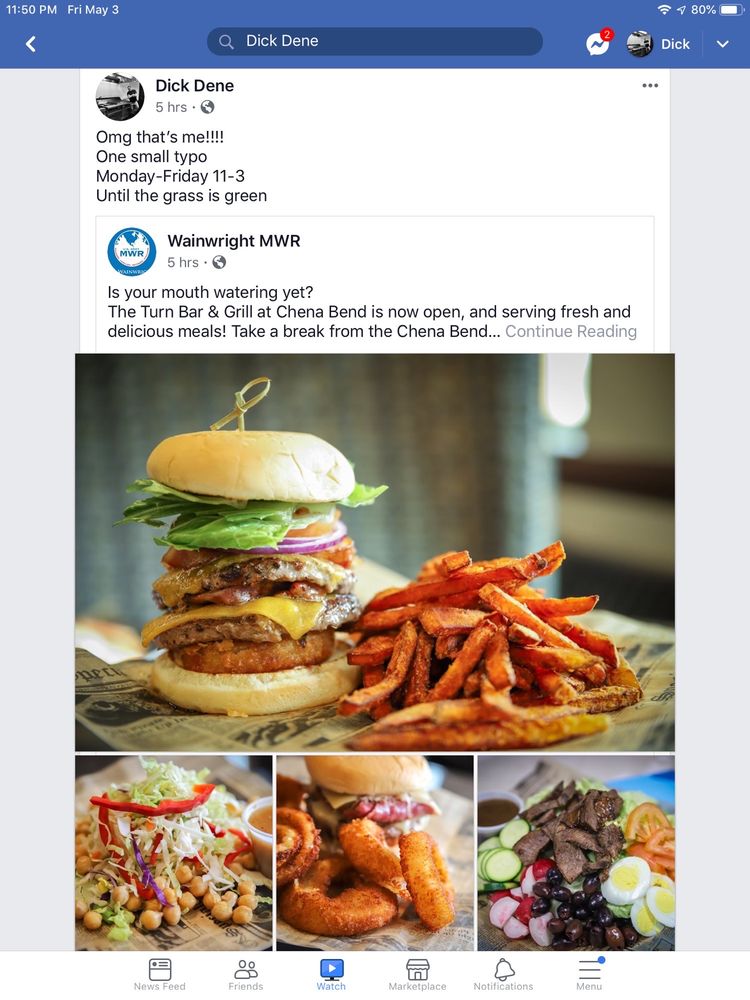Image resolution: width=750 pixels, height=1000 pixels.
Task: Open the Menu tab
Action: click(589, 974)
